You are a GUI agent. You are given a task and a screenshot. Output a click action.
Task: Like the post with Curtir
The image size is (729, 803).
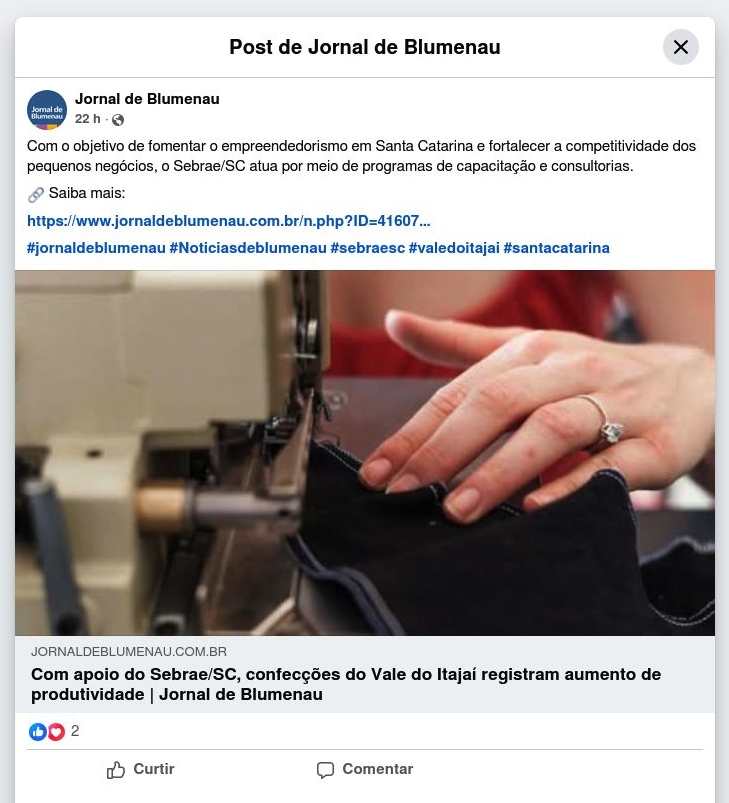coord(141,769)
